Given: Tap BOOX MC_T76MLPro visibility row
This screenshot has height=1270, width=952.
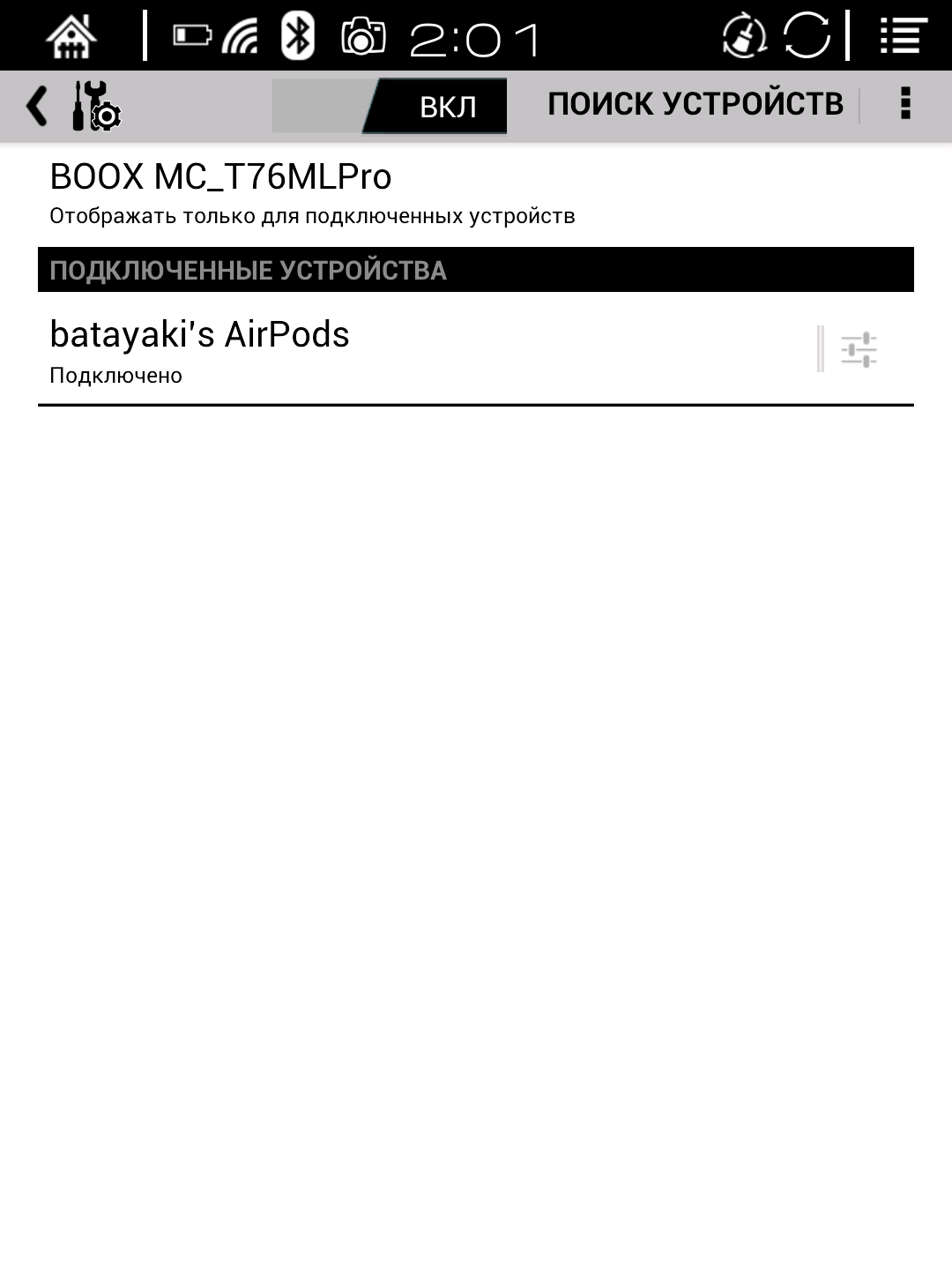Looking at the screenshot, I should 312,194.
